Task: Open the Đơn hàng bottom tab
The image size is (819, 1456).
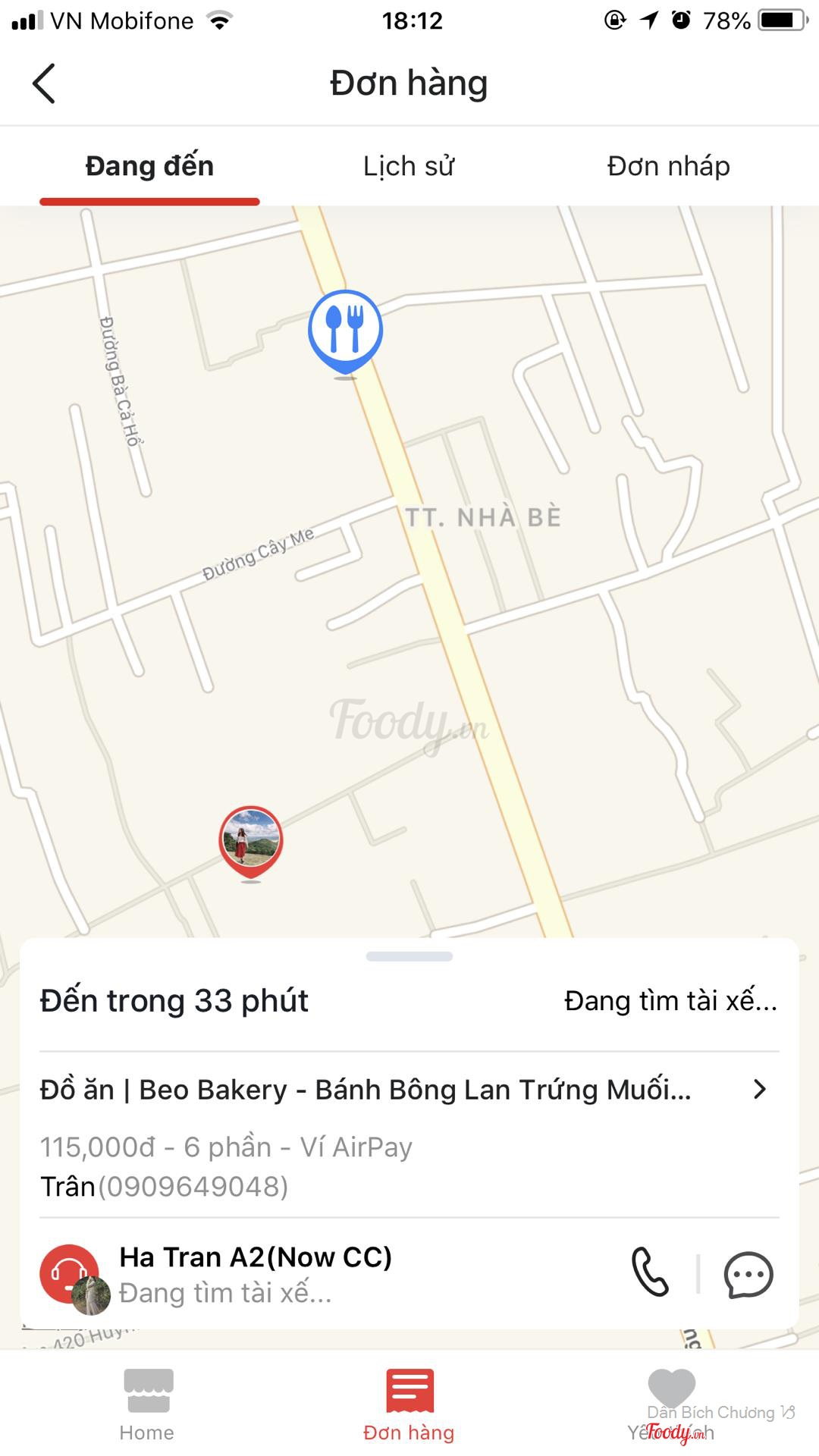Action: tap(409, 1404)
